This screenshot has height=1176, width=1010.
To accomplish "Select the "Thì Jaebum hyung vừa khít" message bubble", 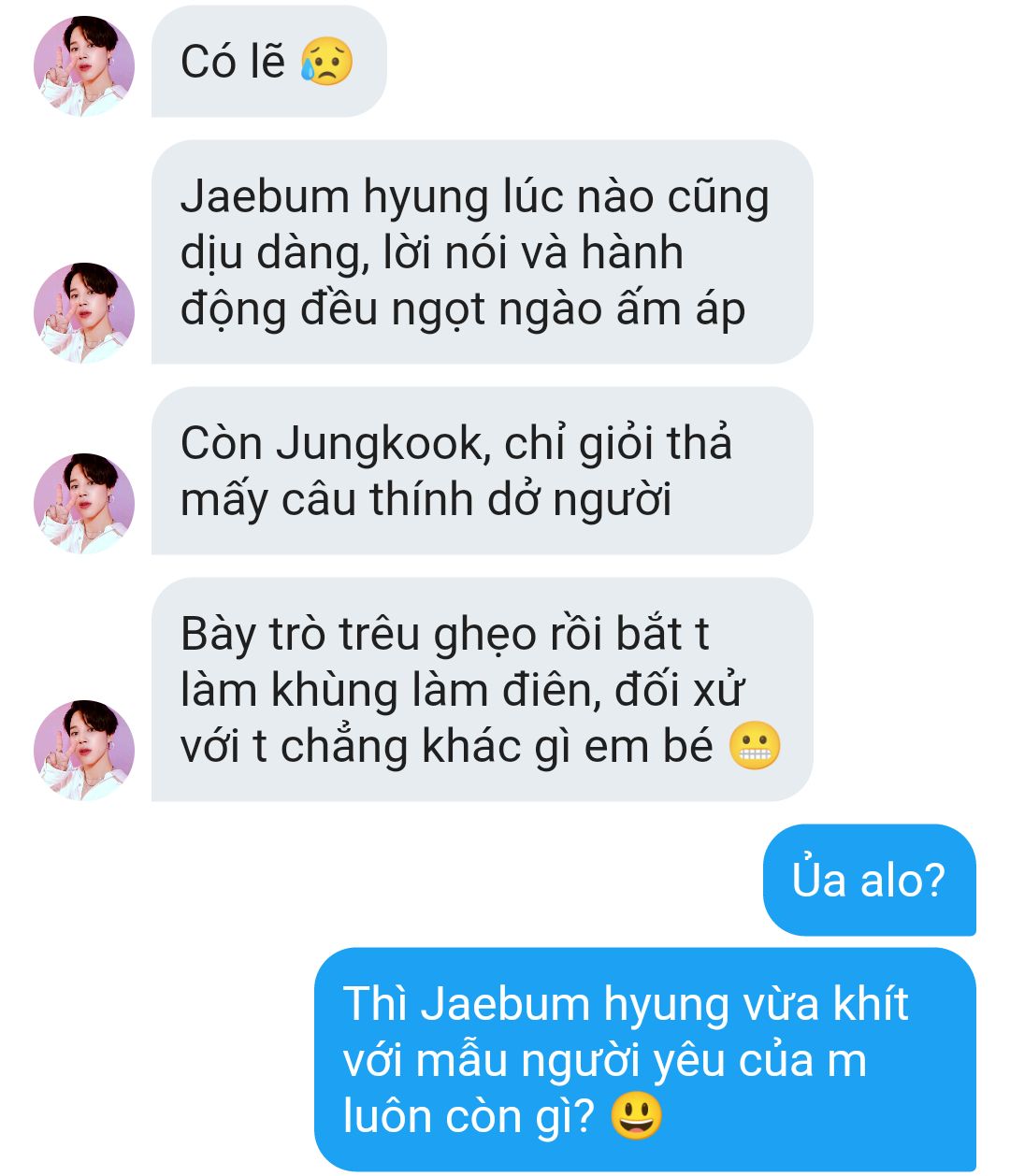I will [643, 1059].
